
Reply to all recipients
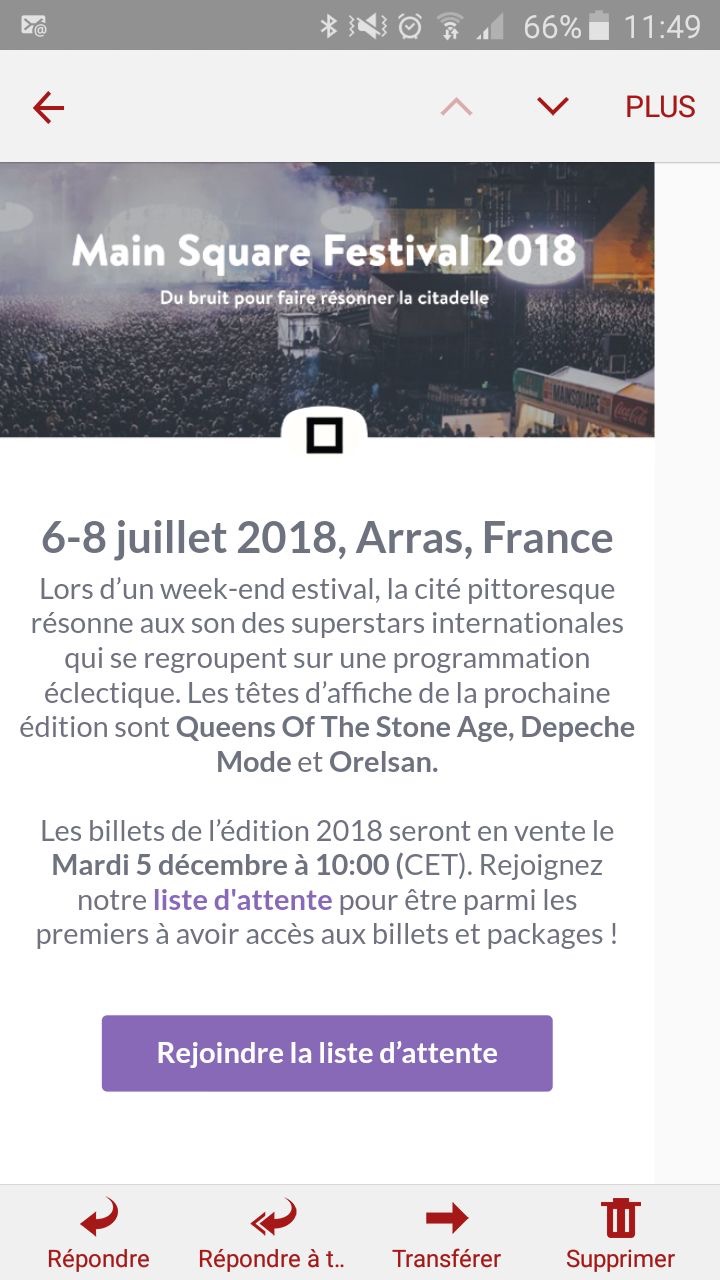coord(272,1234)
